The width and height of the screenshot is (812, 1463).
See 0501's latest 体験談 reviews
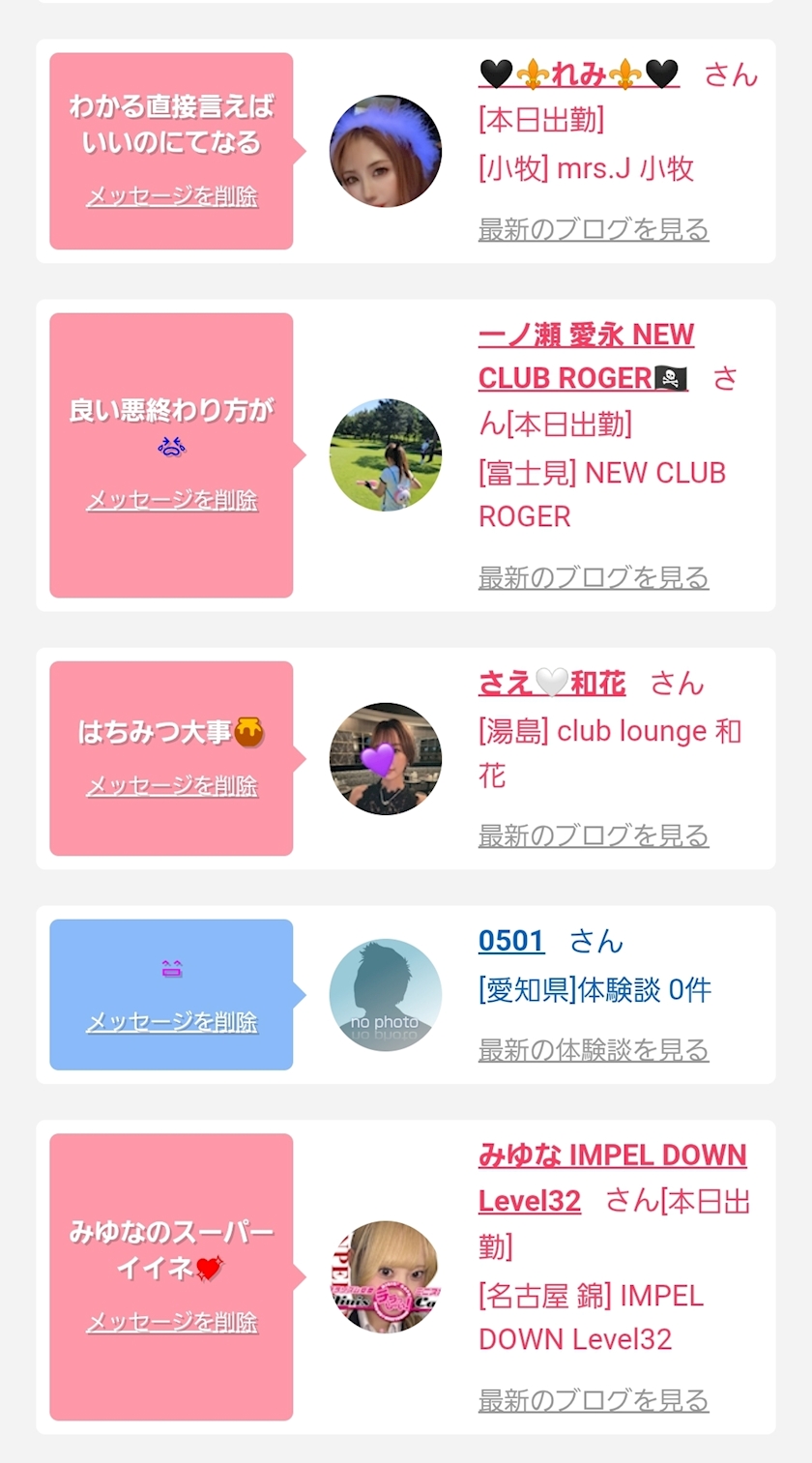coord(594,1050)
